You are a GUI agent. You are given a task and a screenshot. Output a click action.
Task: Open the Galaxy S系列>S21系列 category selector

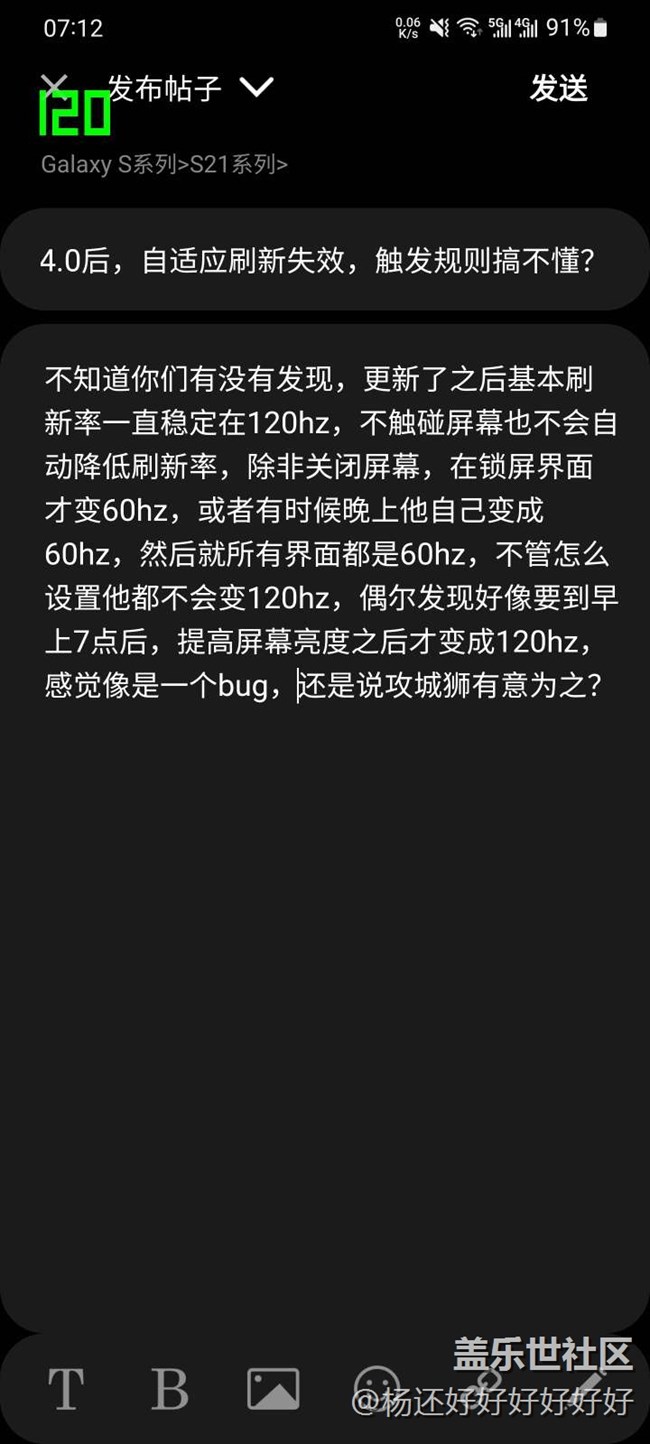pos(164,164)
